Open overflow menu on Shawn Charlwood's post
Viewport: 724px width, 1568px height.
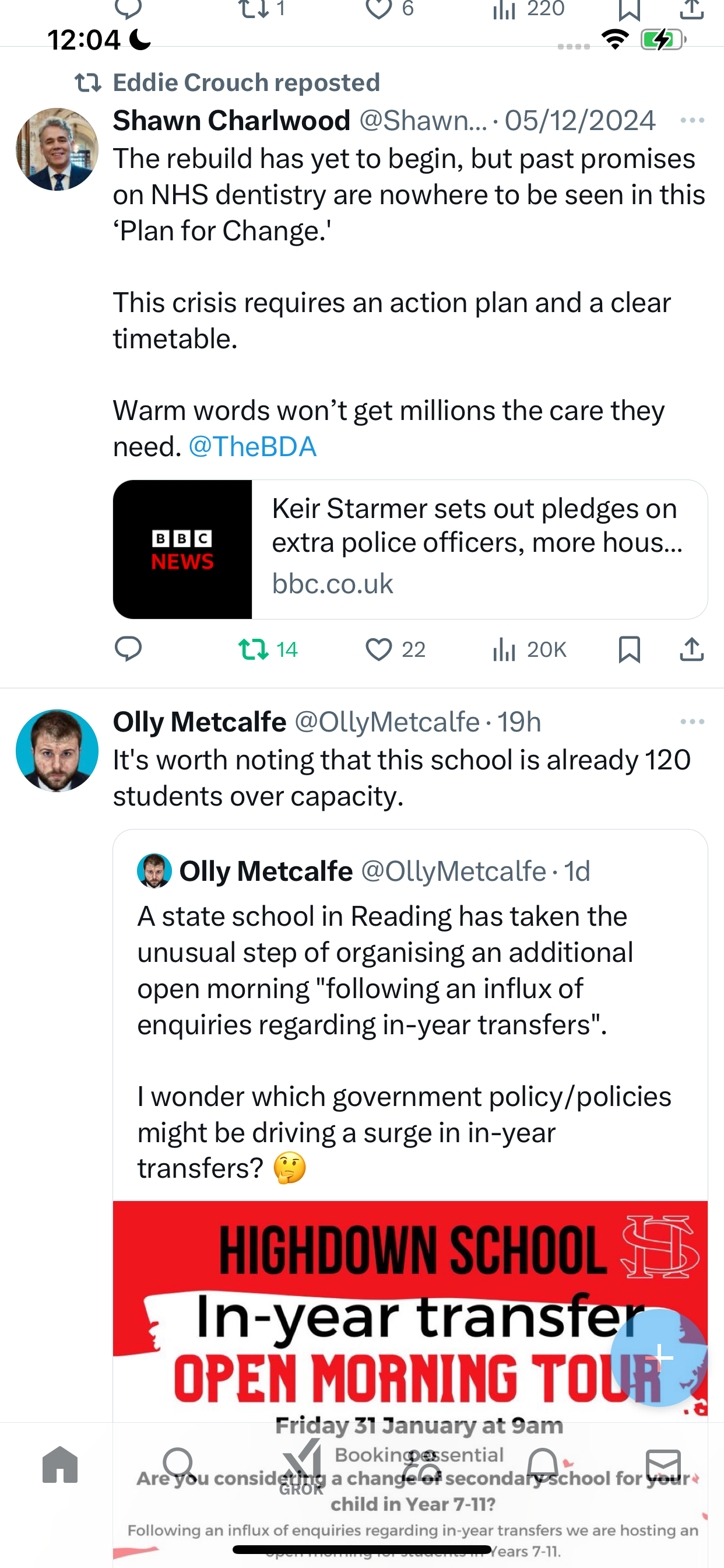(x=693, y=121)
